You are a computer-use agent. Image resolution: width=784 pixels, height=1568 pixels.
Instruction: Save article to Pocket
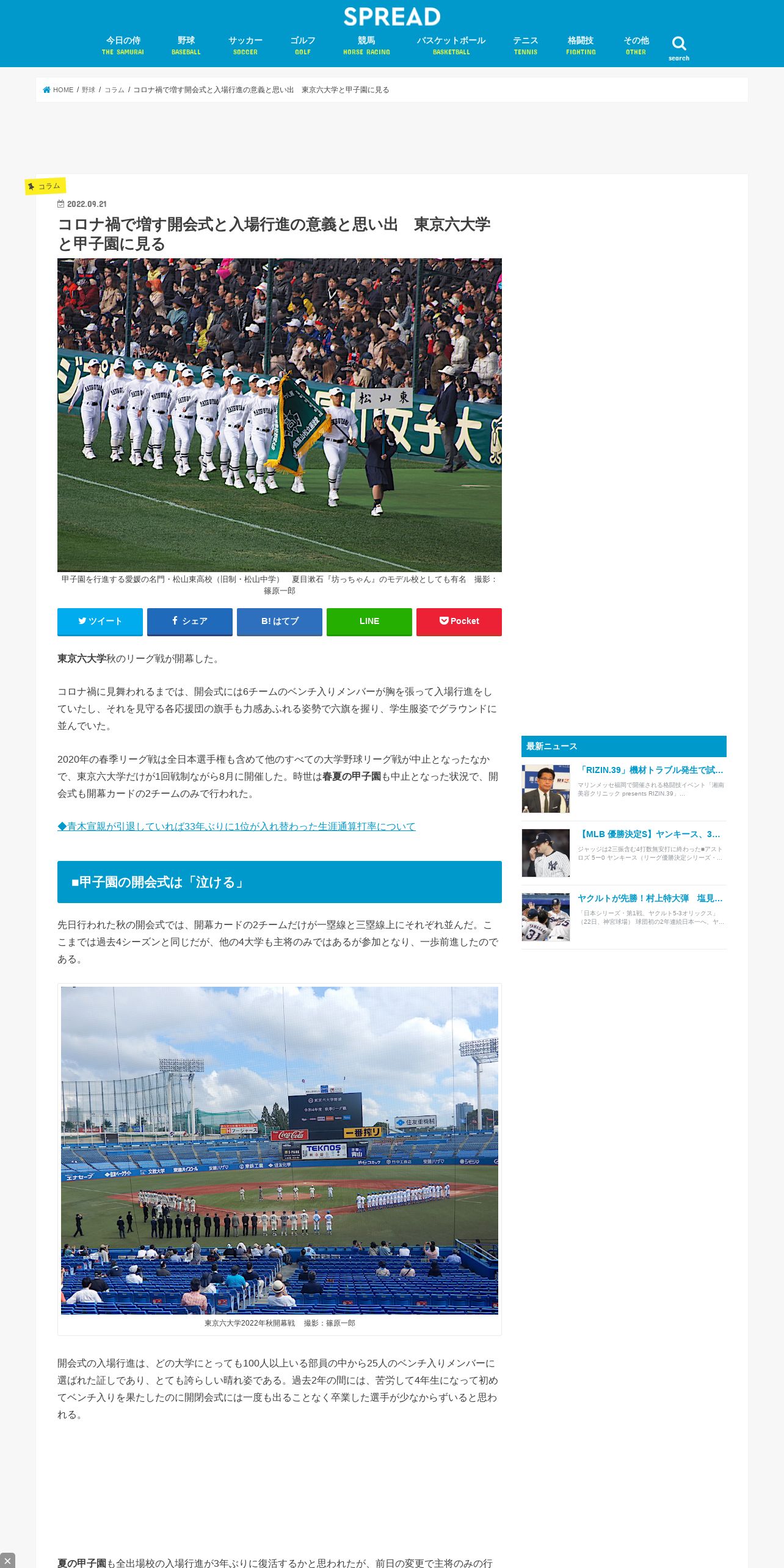click(459, 622)
